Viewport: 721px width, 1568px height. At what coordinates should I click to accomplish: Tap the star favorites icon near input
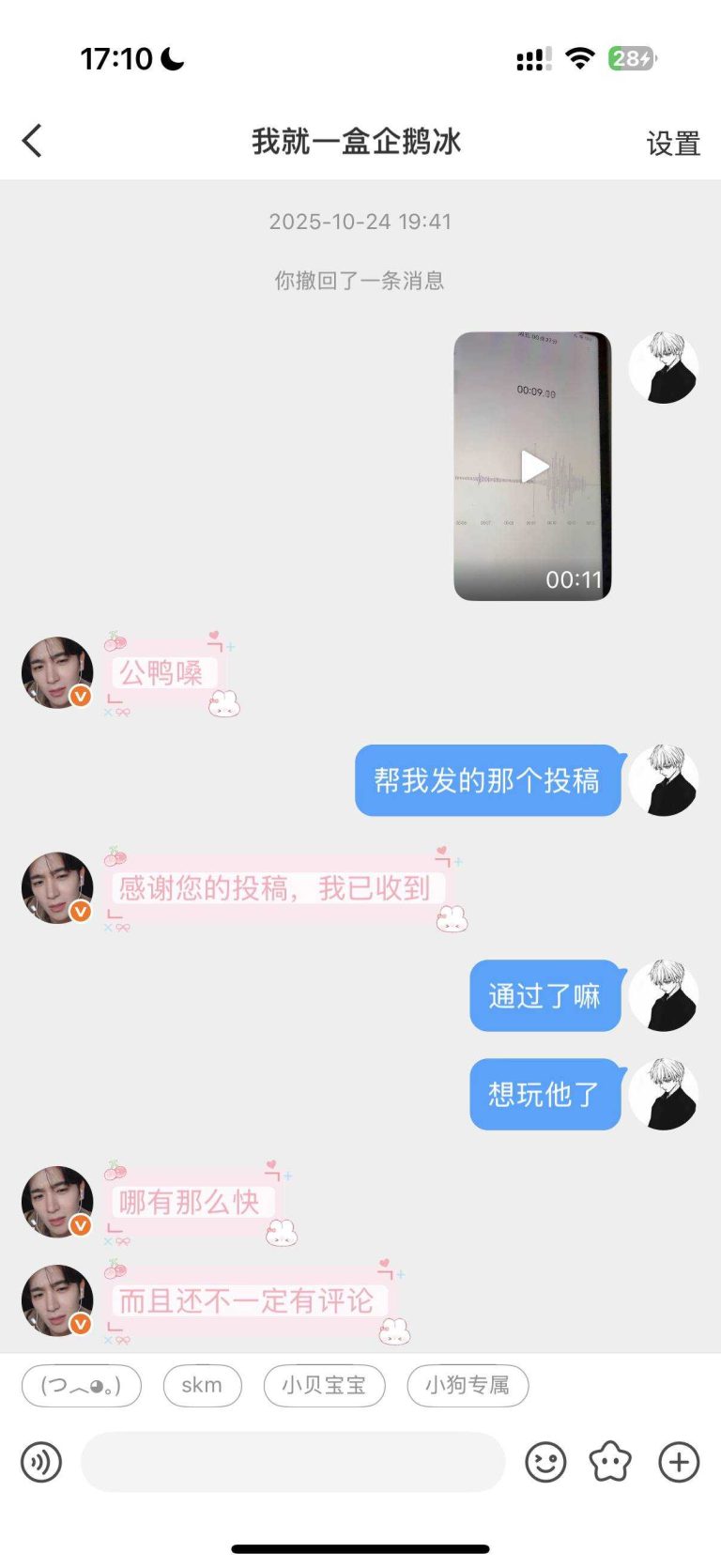pyautogui.click(x=609, y=1462)
